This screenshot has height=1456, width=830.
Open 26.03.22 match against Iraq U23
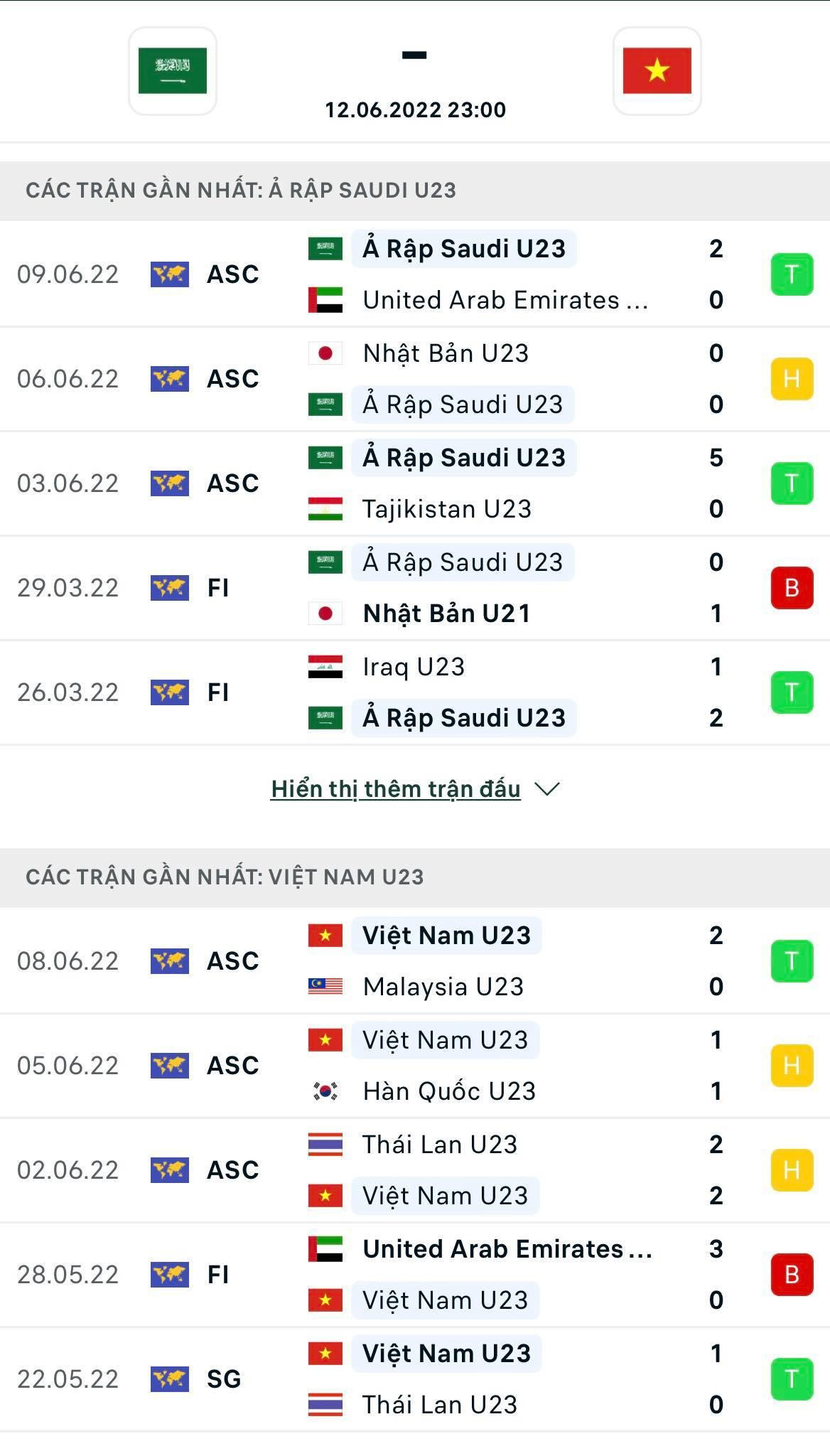click(415, 692)
